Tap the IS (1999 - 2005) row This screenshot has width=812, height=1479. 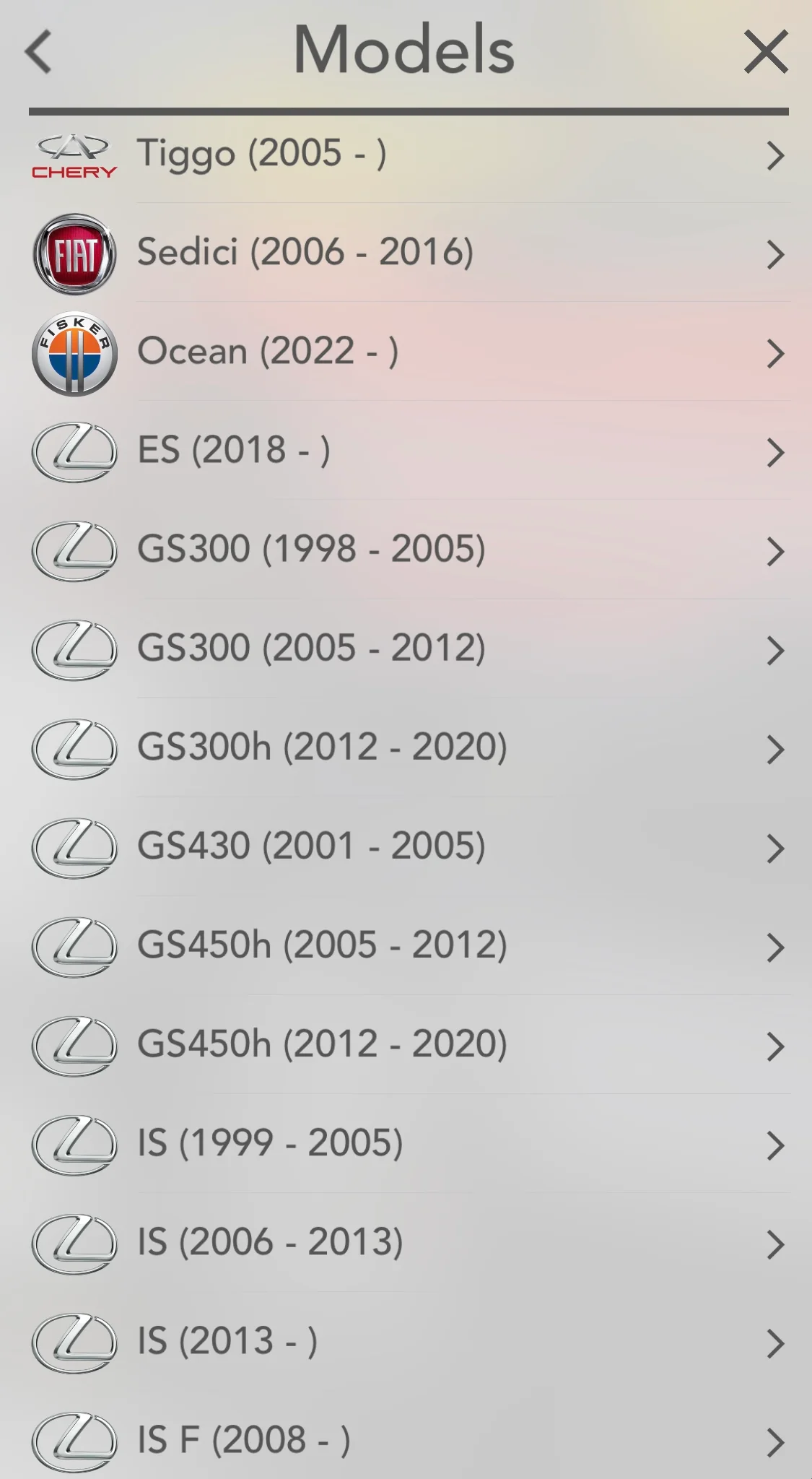point(404,1144)
